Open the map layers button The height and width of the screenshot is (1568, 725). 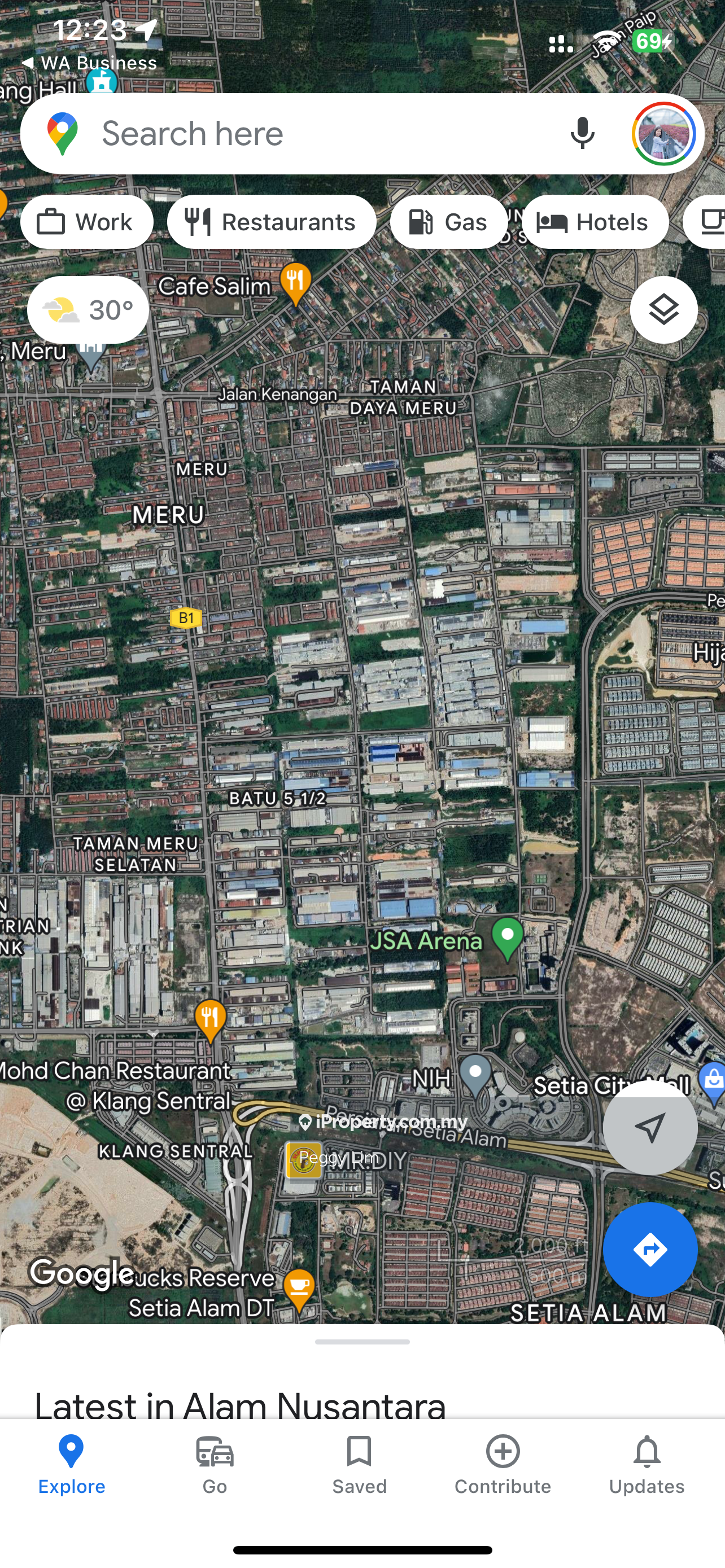point(663,310)
